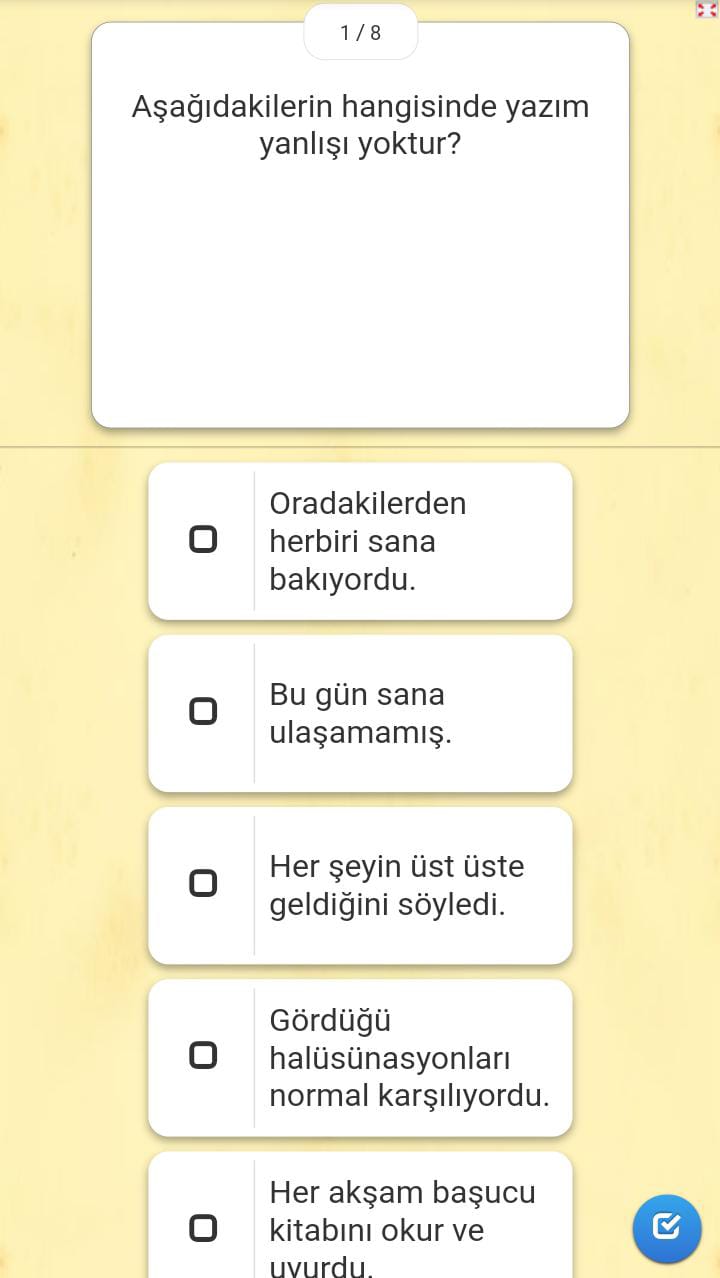Select the round blue answer-submit icon
Image resolution: width=720 pixels, height=1278 pixels.
(x=666, y=1229)
